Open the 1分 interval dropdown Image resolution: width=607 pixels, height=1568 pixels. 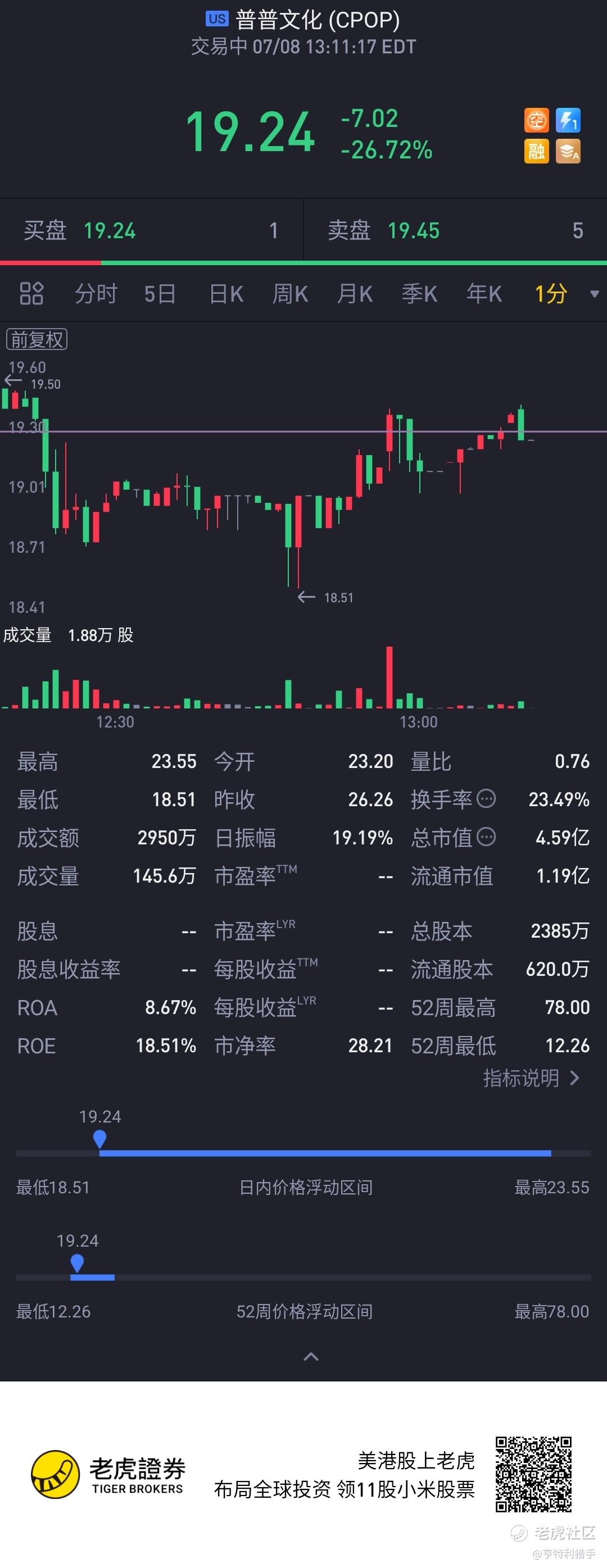566,294
